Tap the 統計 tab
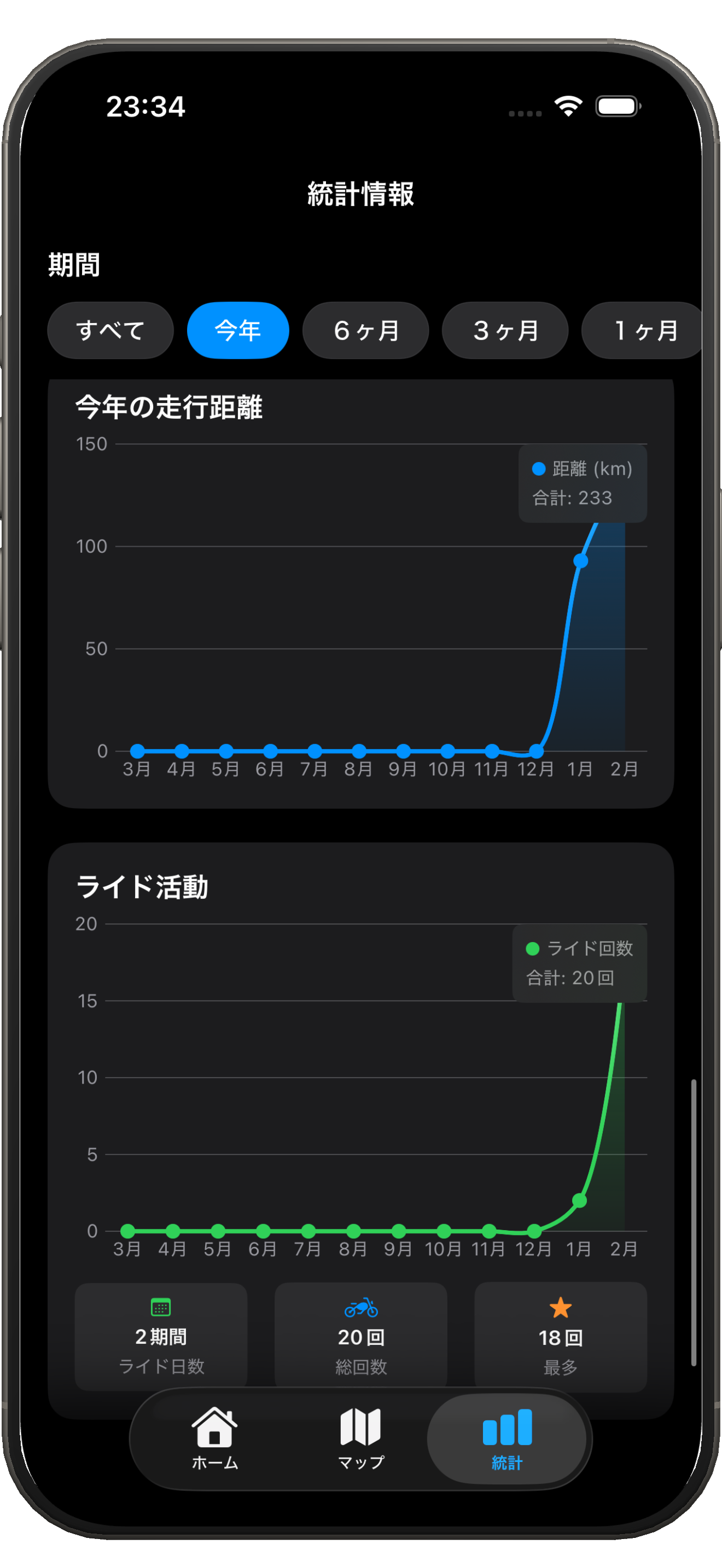Screen dimensions: 722x1568 click(x=506, y=1438)
